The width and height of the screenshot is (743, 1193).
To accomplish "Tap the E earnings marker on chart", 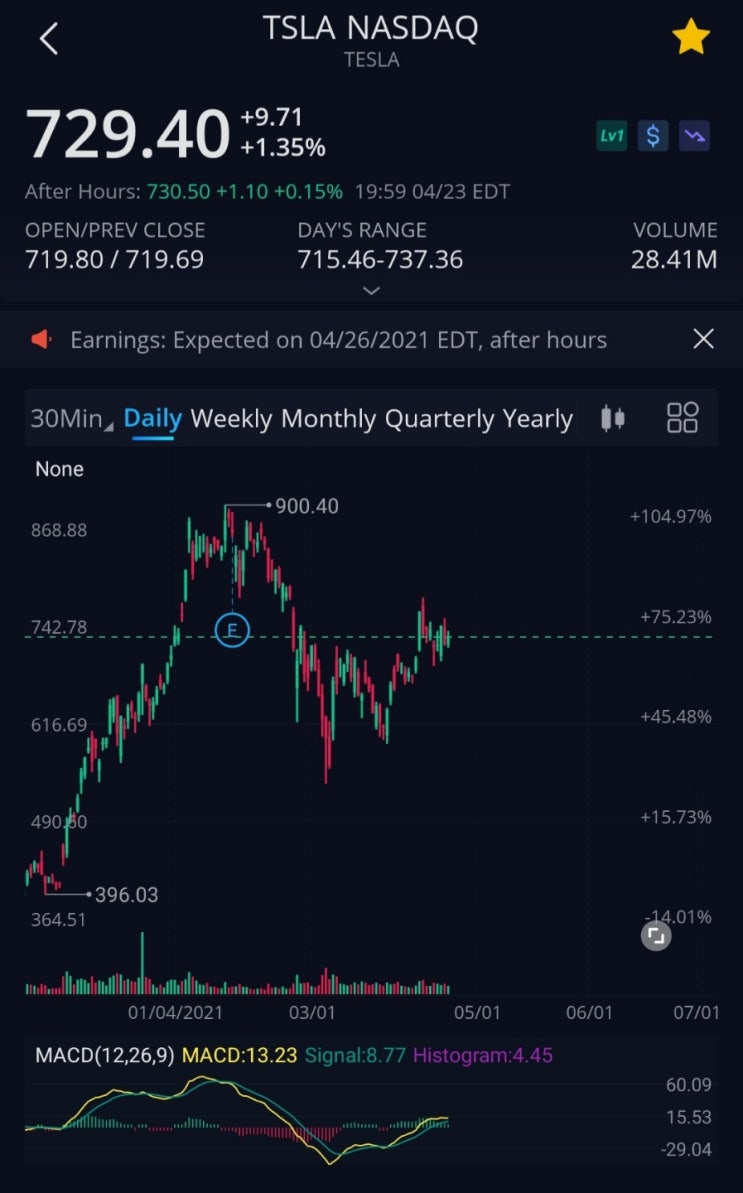I will click(232, 630).
